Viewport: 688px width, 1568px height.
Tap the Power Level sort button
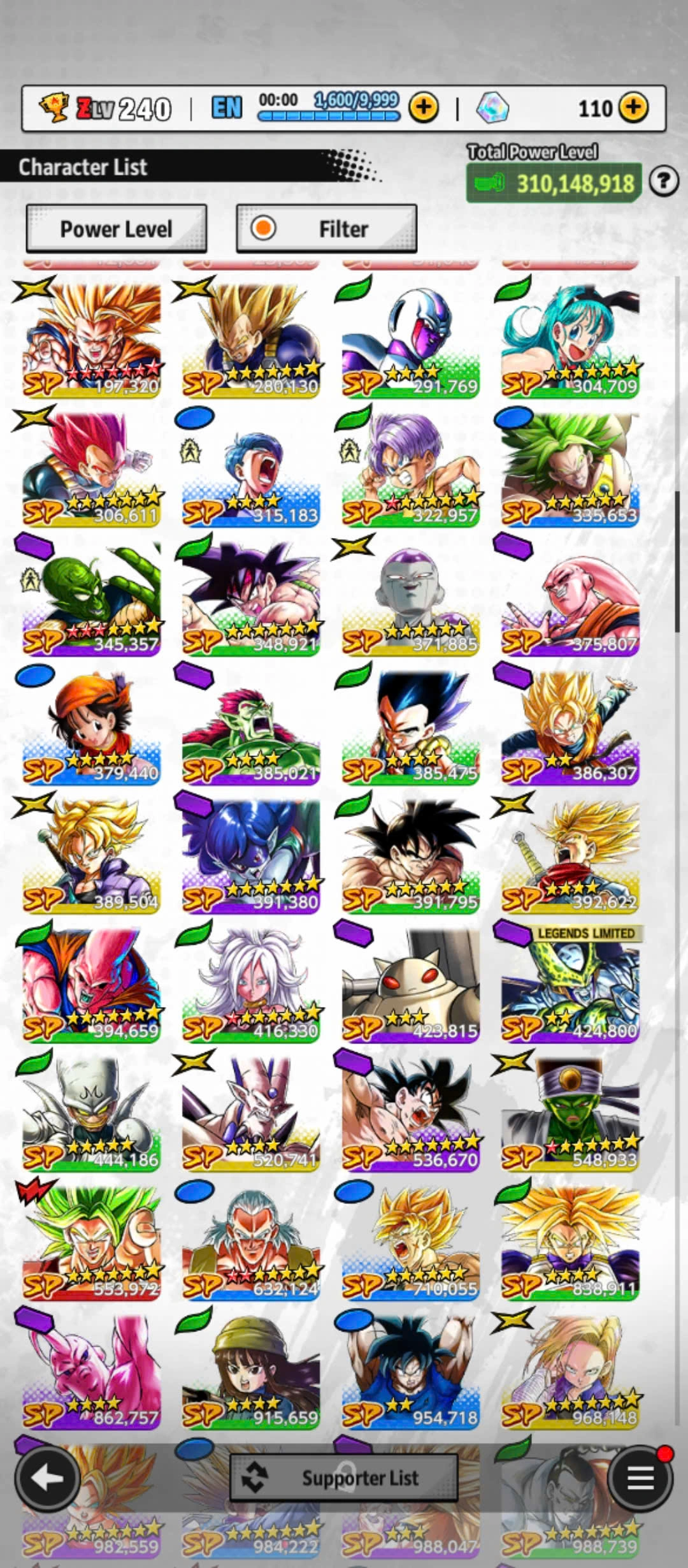(x=116, y=229)
